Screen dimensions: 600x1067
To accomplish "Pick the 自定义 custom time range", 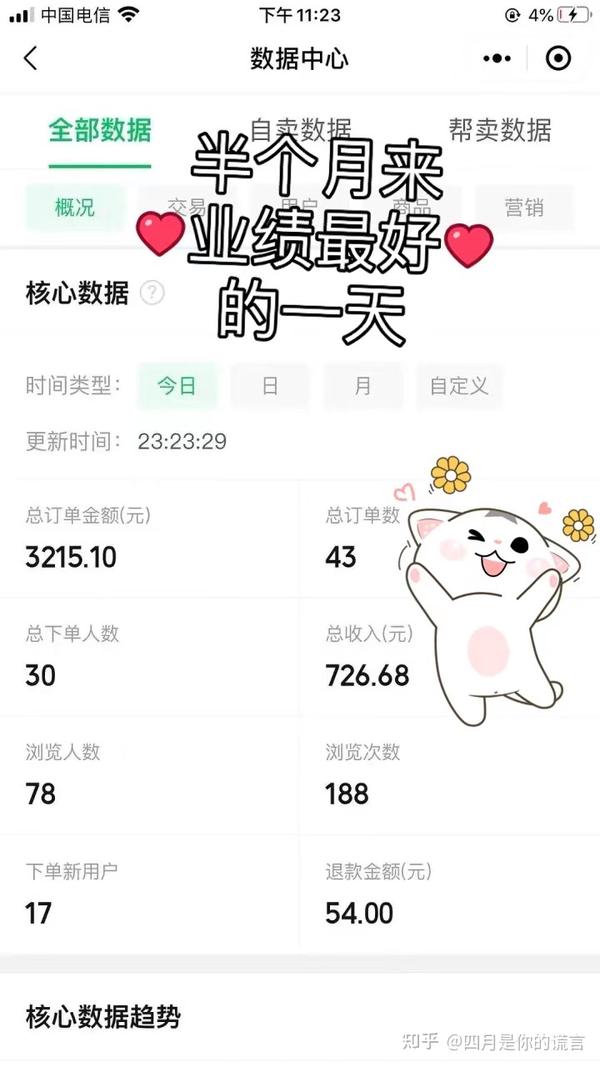I will point(459,386).
